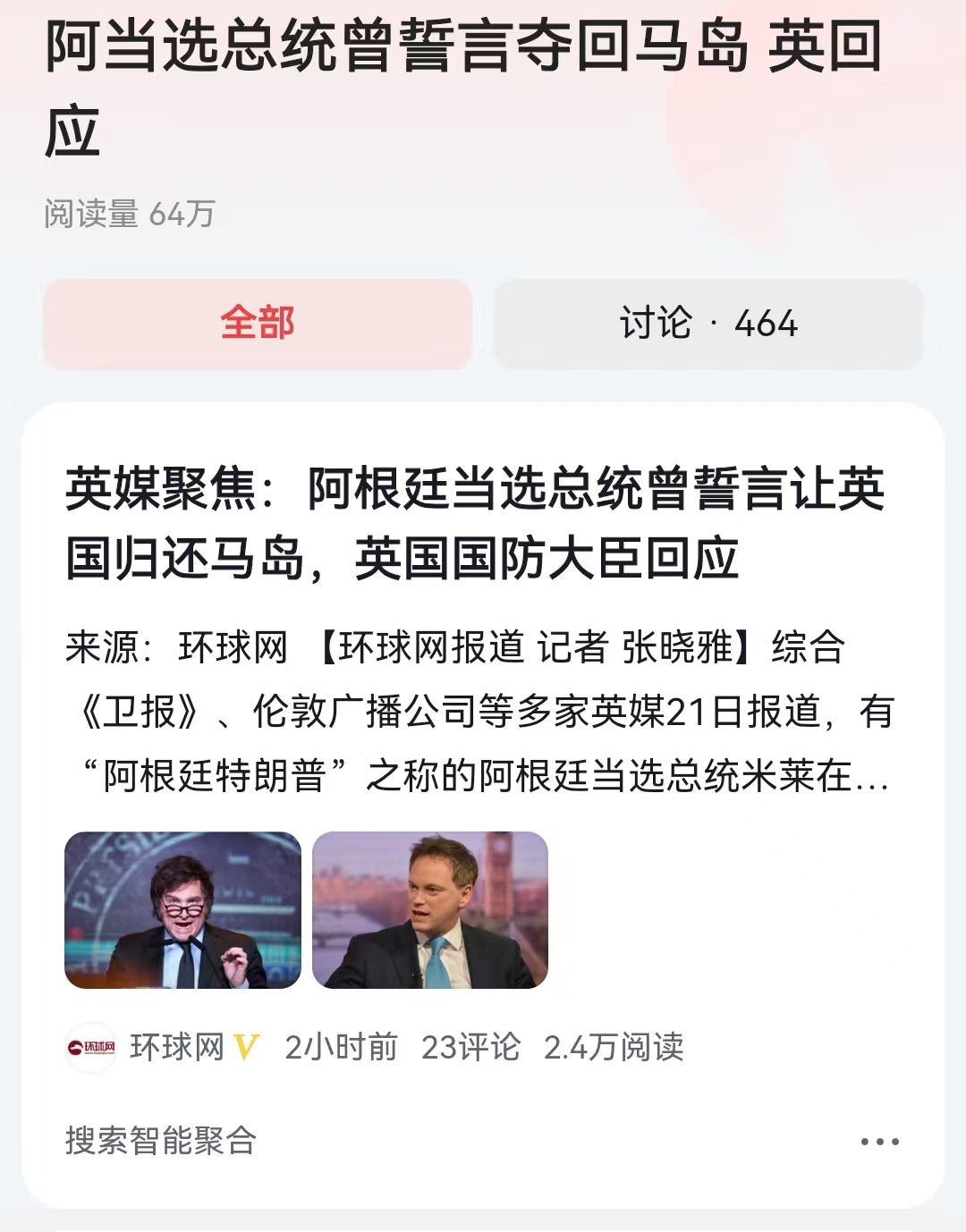Tap the UK defence secretary photo thumbnail
The image size is (966, 1232).
(428, 910)
